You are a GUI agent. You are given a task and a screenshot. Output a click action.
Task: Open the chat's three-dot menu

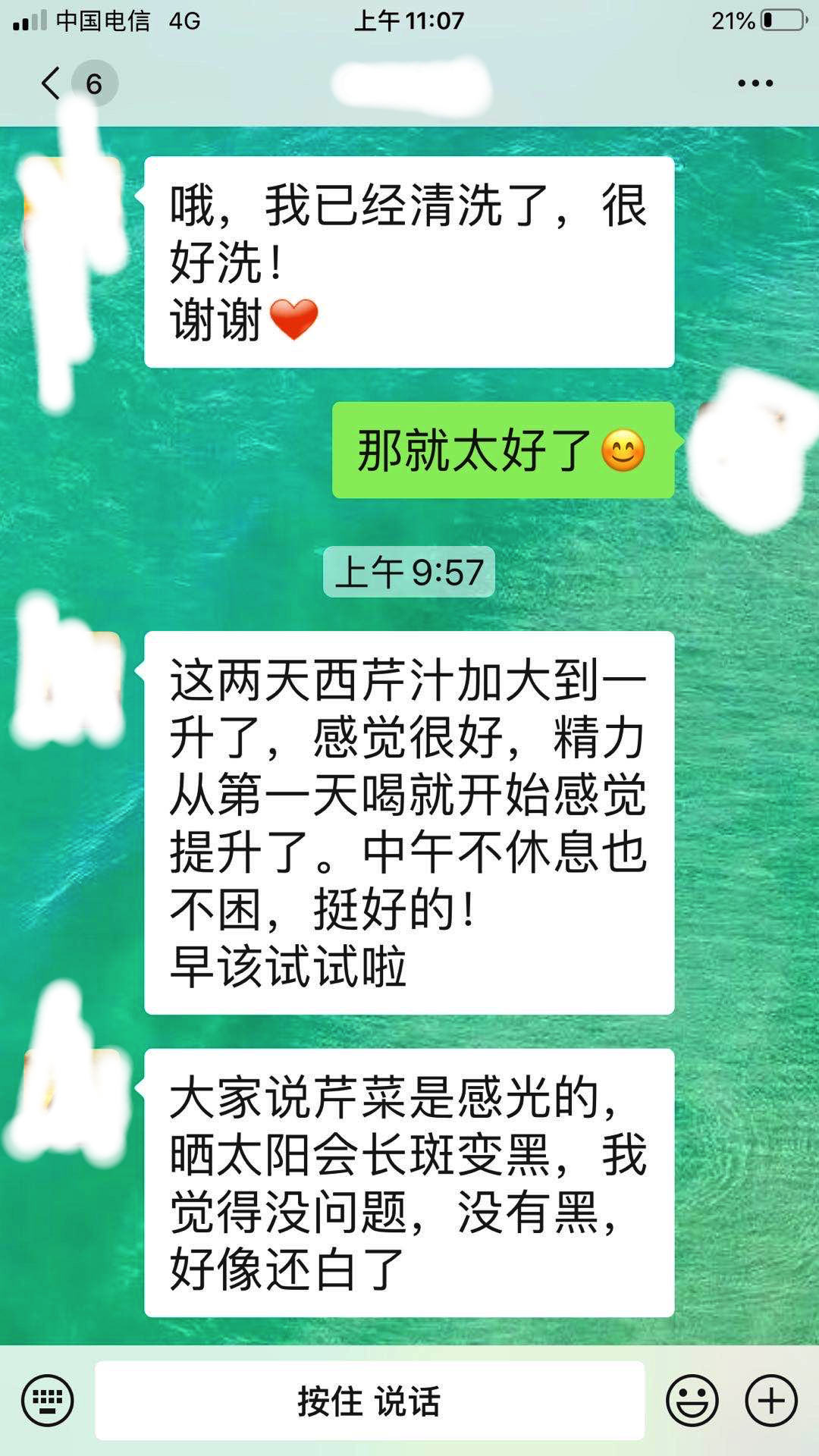pyautogui.click(x=755, y=83)
